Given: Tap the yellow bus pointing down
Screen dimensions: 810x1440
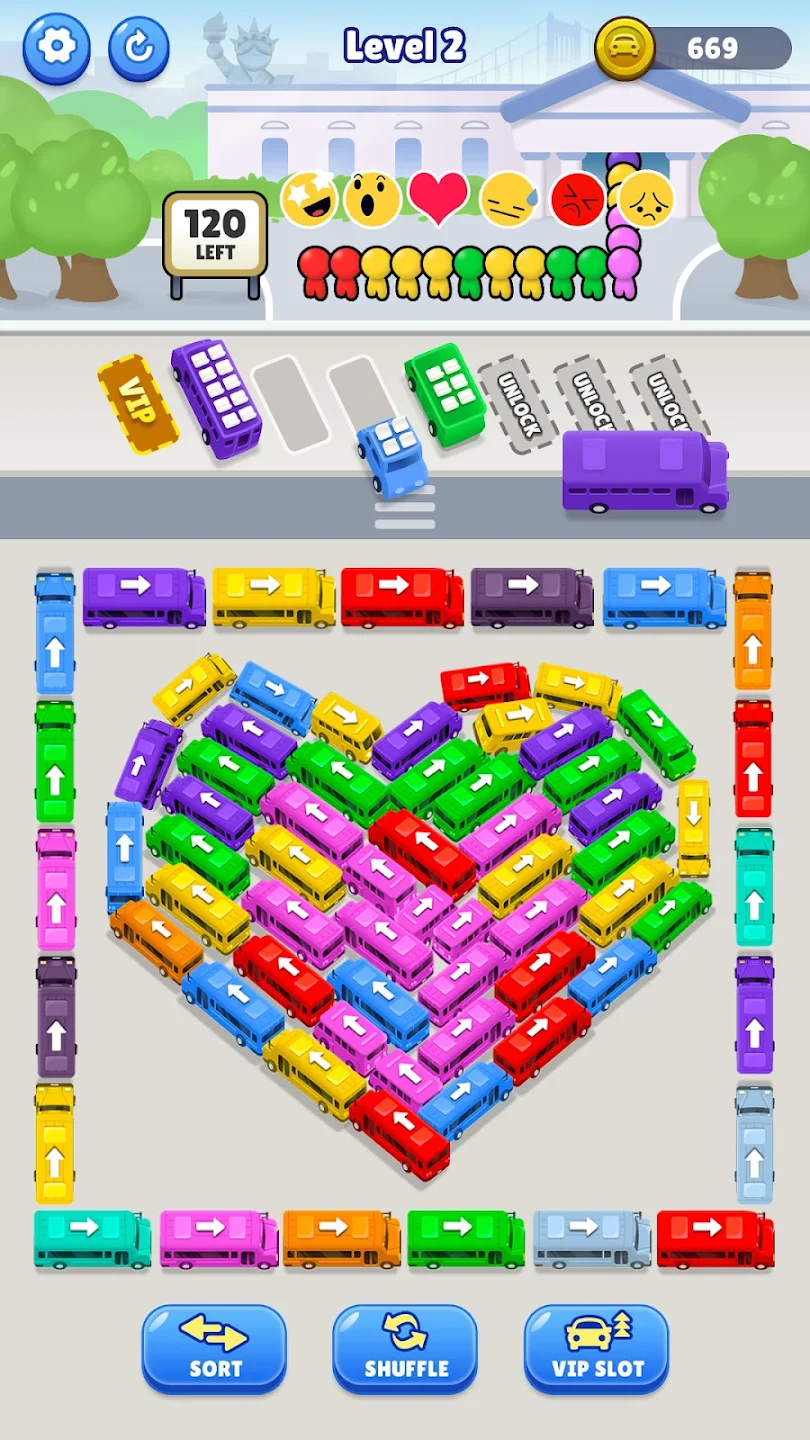Looking at the screenshot, I should (693, 828).
